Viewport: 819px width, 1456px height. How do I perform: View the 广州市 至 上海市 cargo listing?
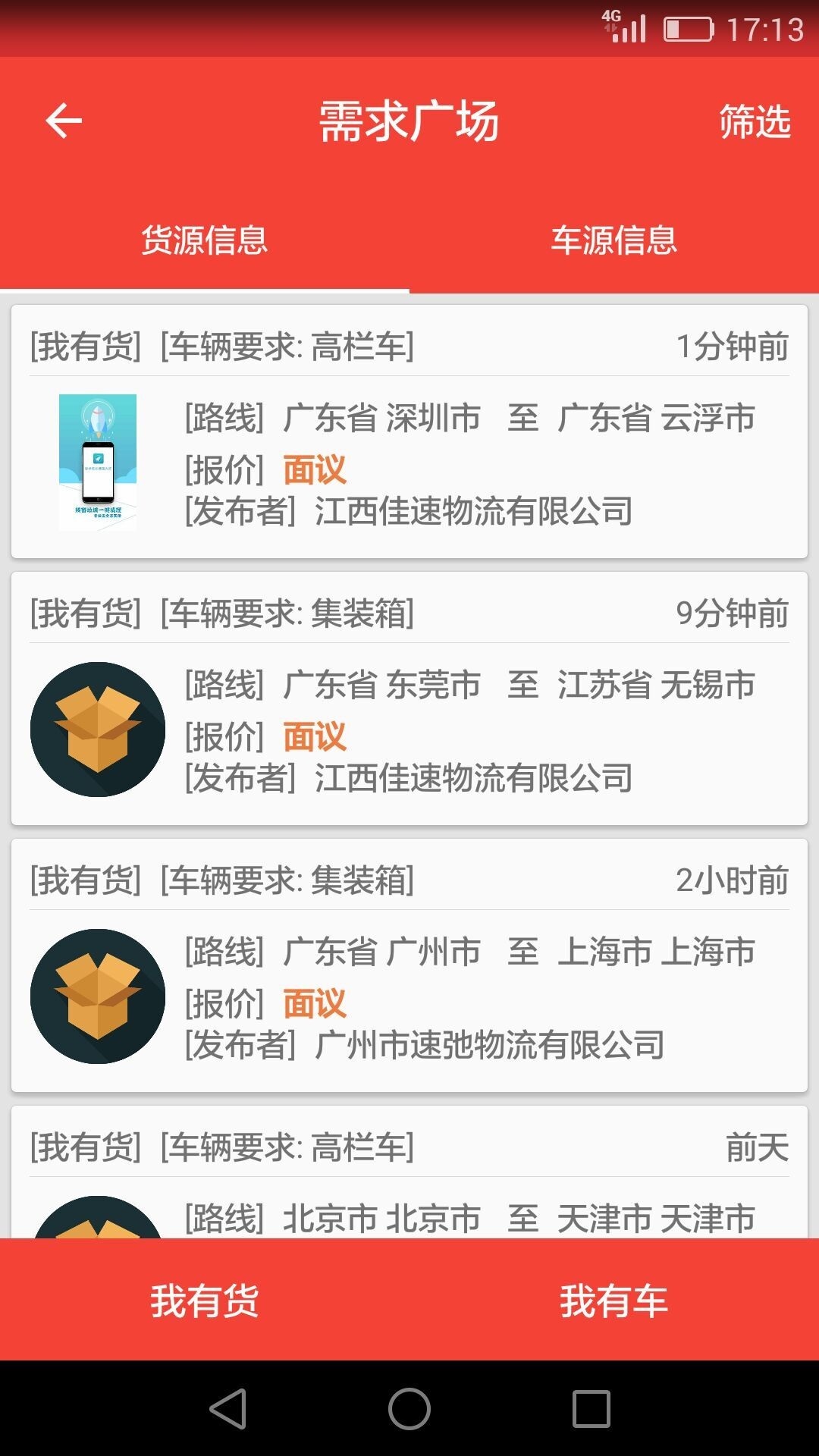tap(409, 966)
